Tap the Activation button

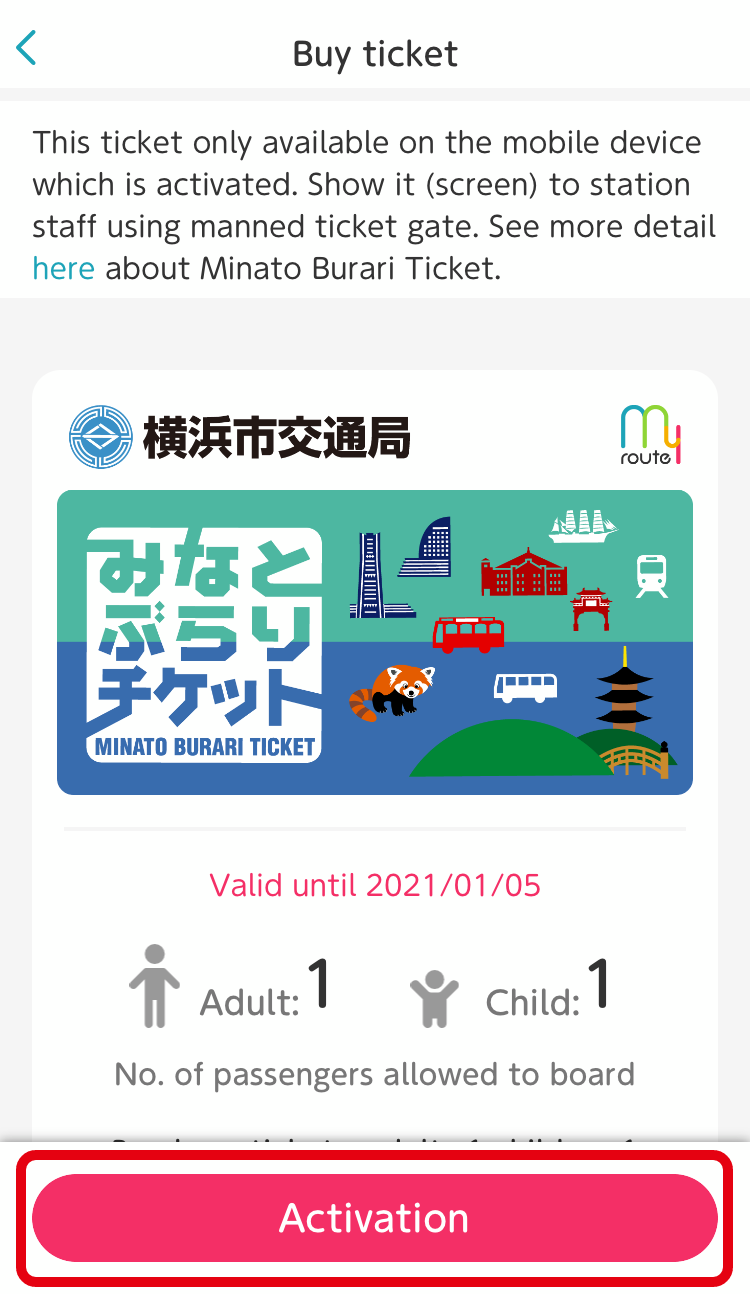pos(375,1218)
